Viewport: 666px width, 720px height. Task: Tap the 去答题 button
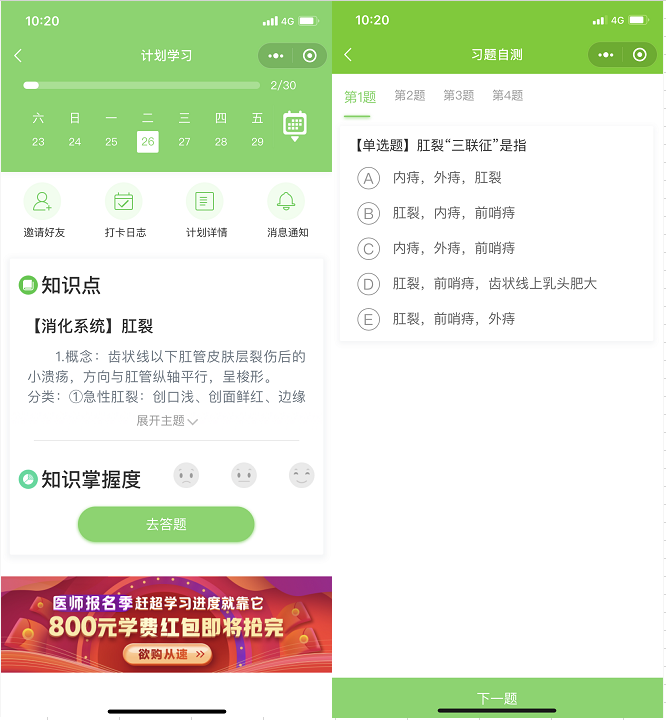[x=166, y=524]
